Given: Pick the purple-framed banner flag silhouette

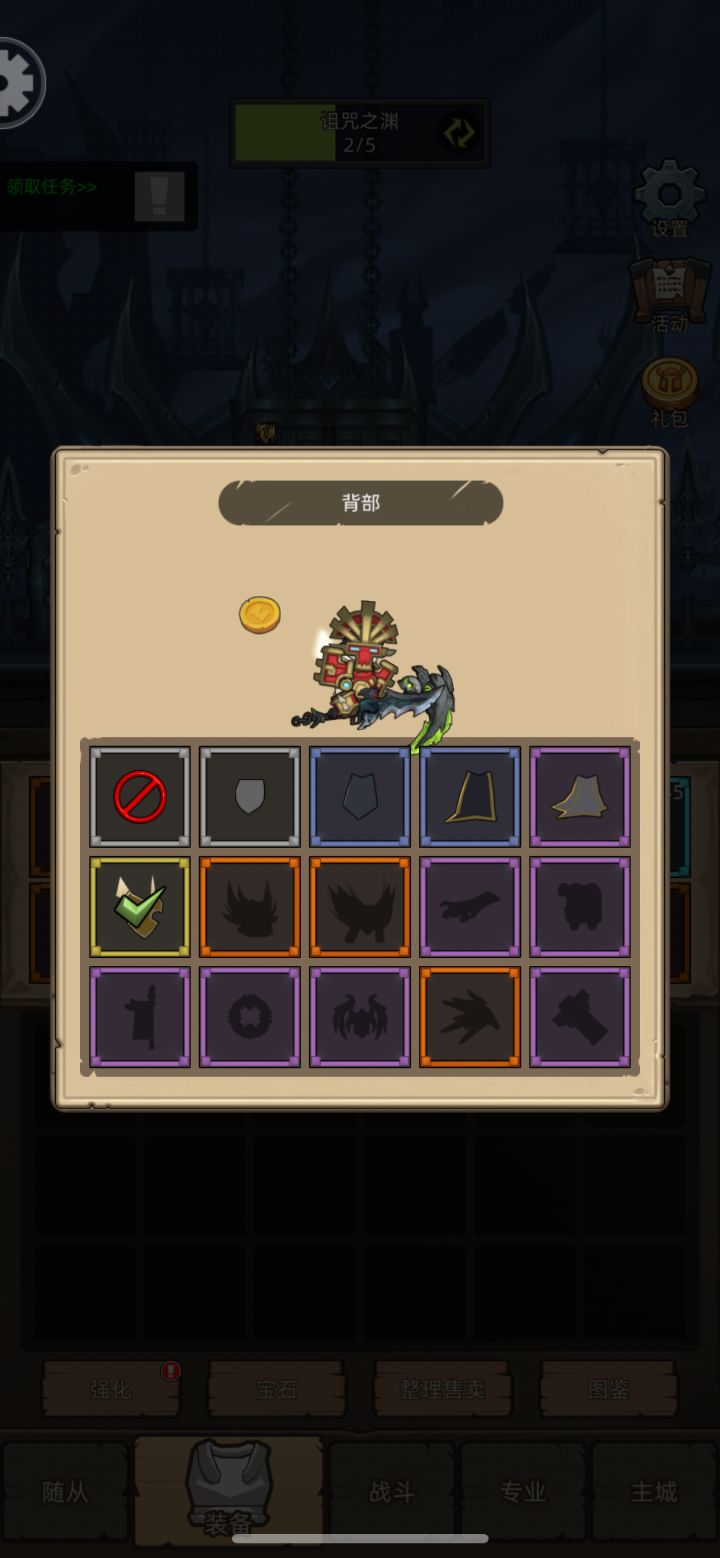Looking at the screenshot, I should click(140, 1017).
